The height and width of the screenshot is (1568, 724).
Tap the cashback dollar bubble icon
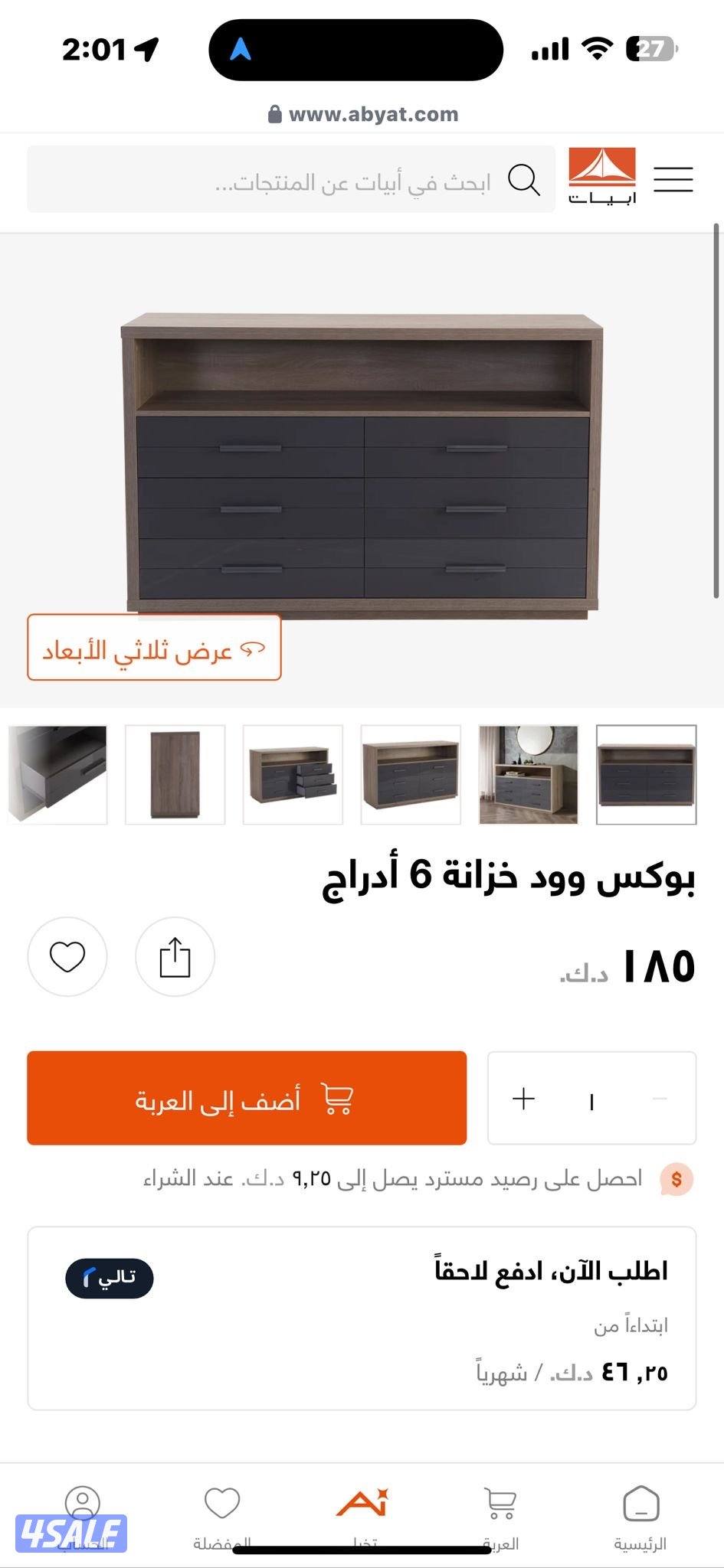673,1179
